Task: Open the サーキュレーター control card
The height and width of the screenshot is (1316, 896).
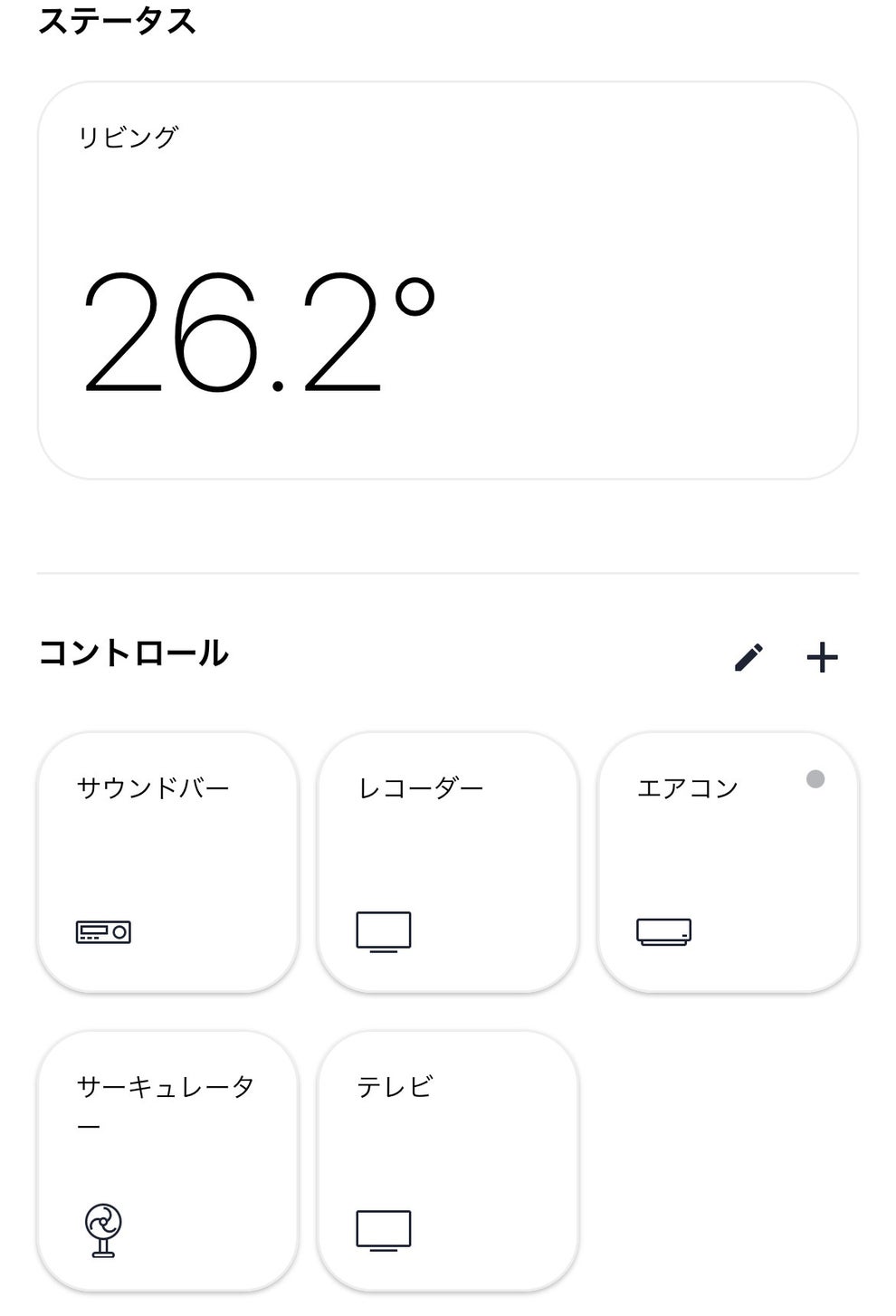Action: (167, 1160)
